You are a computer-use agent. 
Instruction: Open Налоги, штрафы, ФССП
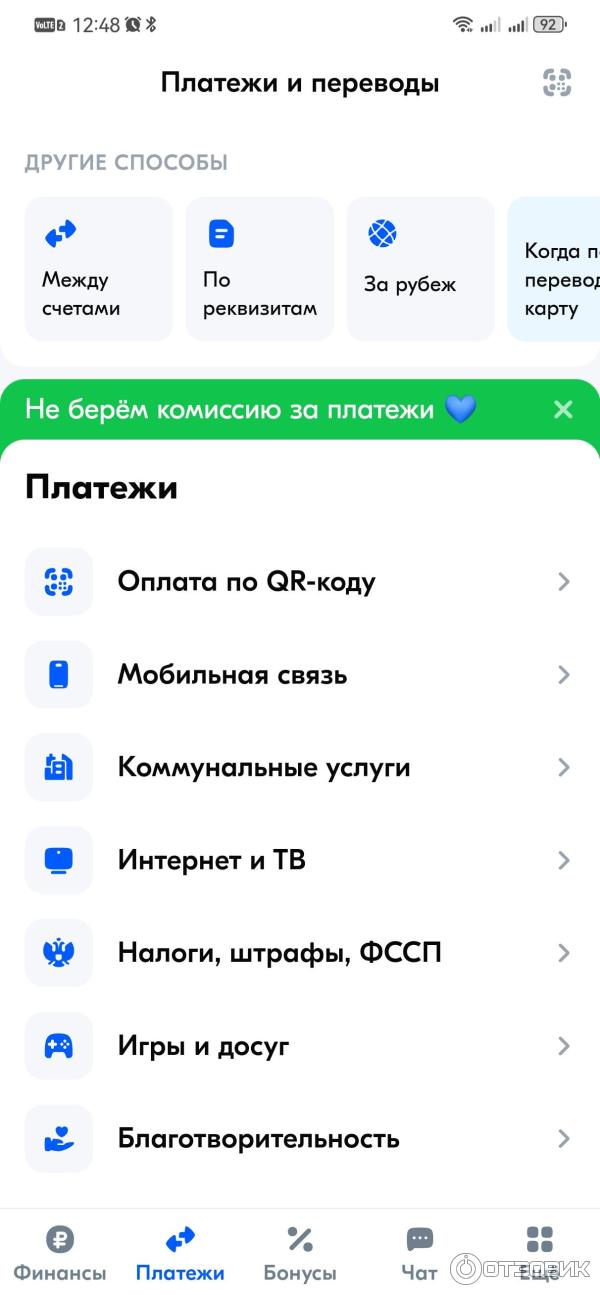click(300, 953)
